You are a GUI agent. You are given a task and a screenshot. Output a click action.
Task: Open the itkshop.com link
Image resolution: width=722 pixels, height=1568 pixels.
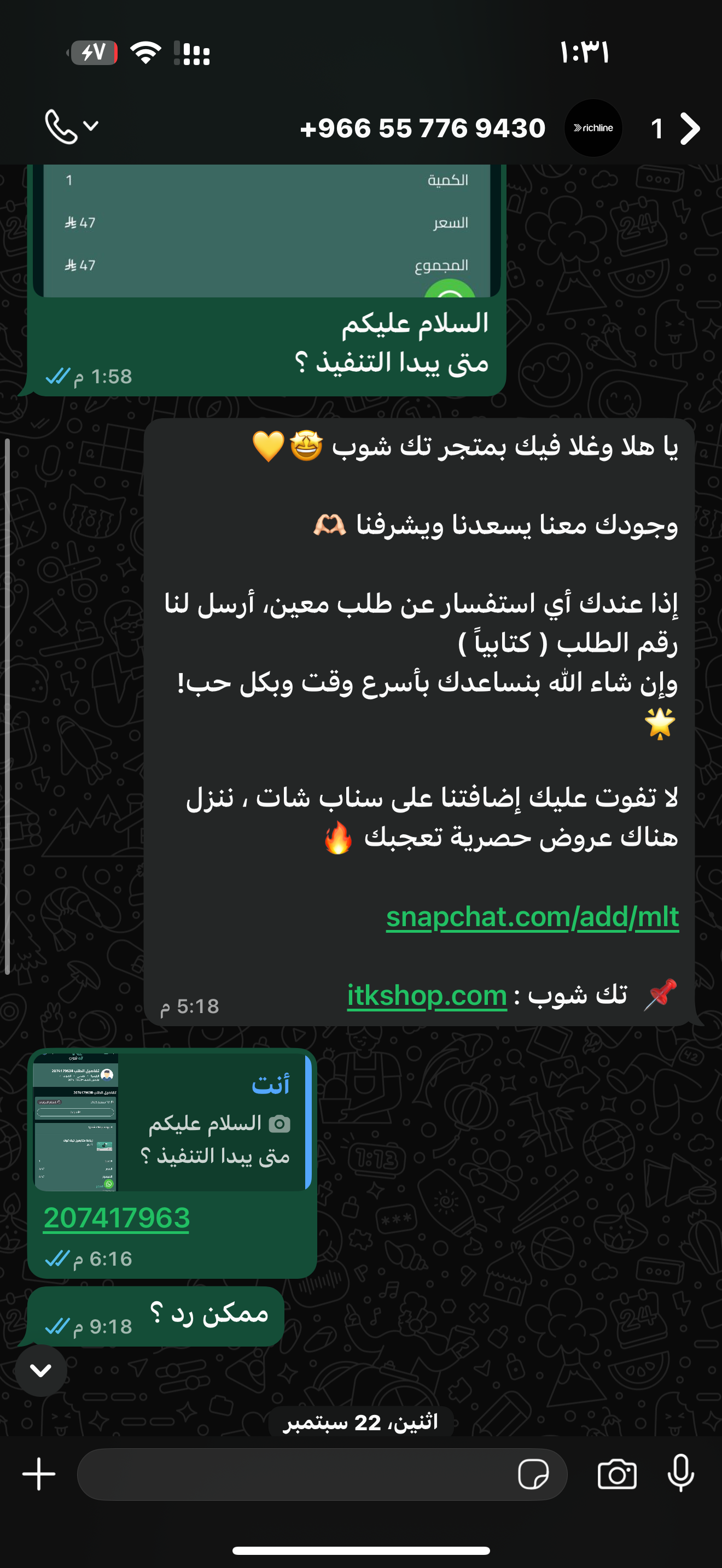(x=427, y=995)
